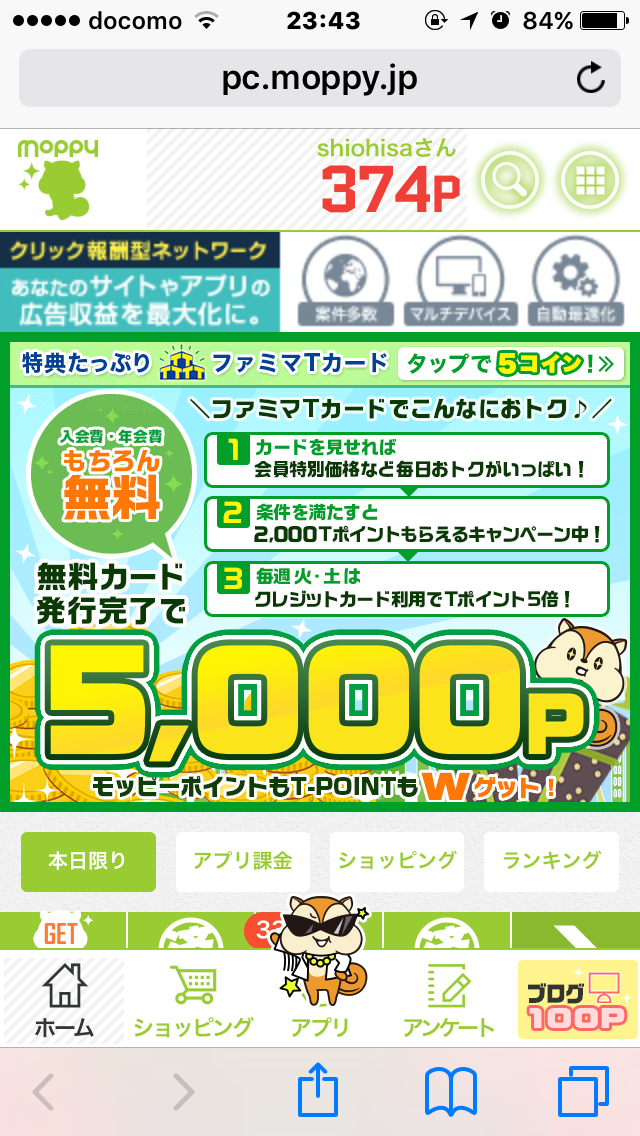Viewport: 640px width, 1136px height.
Task: Open ショッピング in bottom navigation
Action: (x=193, y=1000)
